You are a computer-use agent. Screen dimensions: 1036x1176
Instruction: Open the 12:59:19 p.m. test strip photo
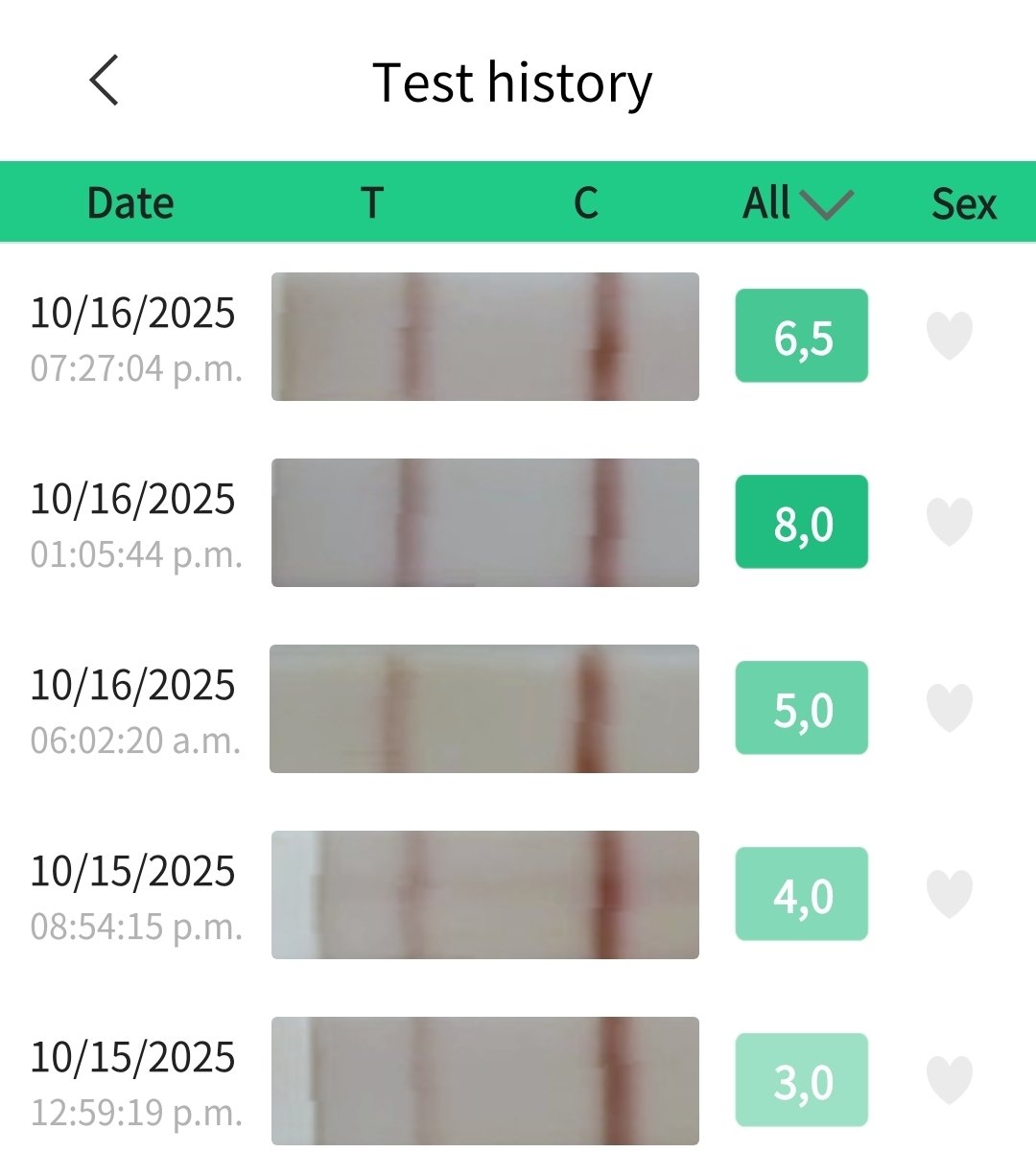tap(484, 1081)
